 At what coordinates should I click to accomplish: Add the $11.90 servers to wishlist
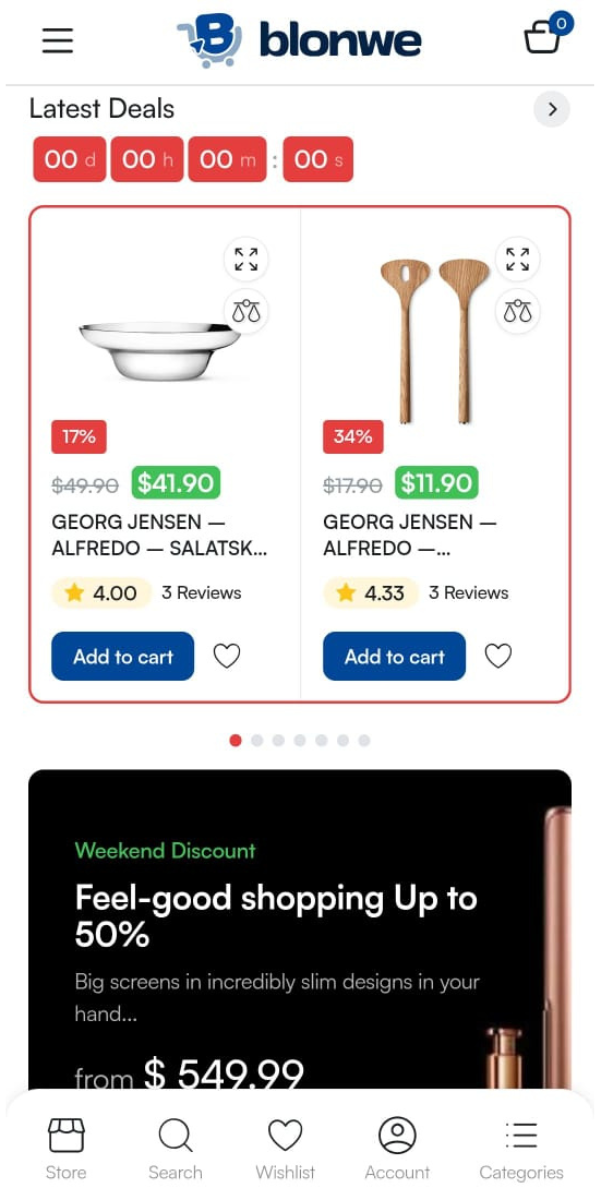(498, 656)
